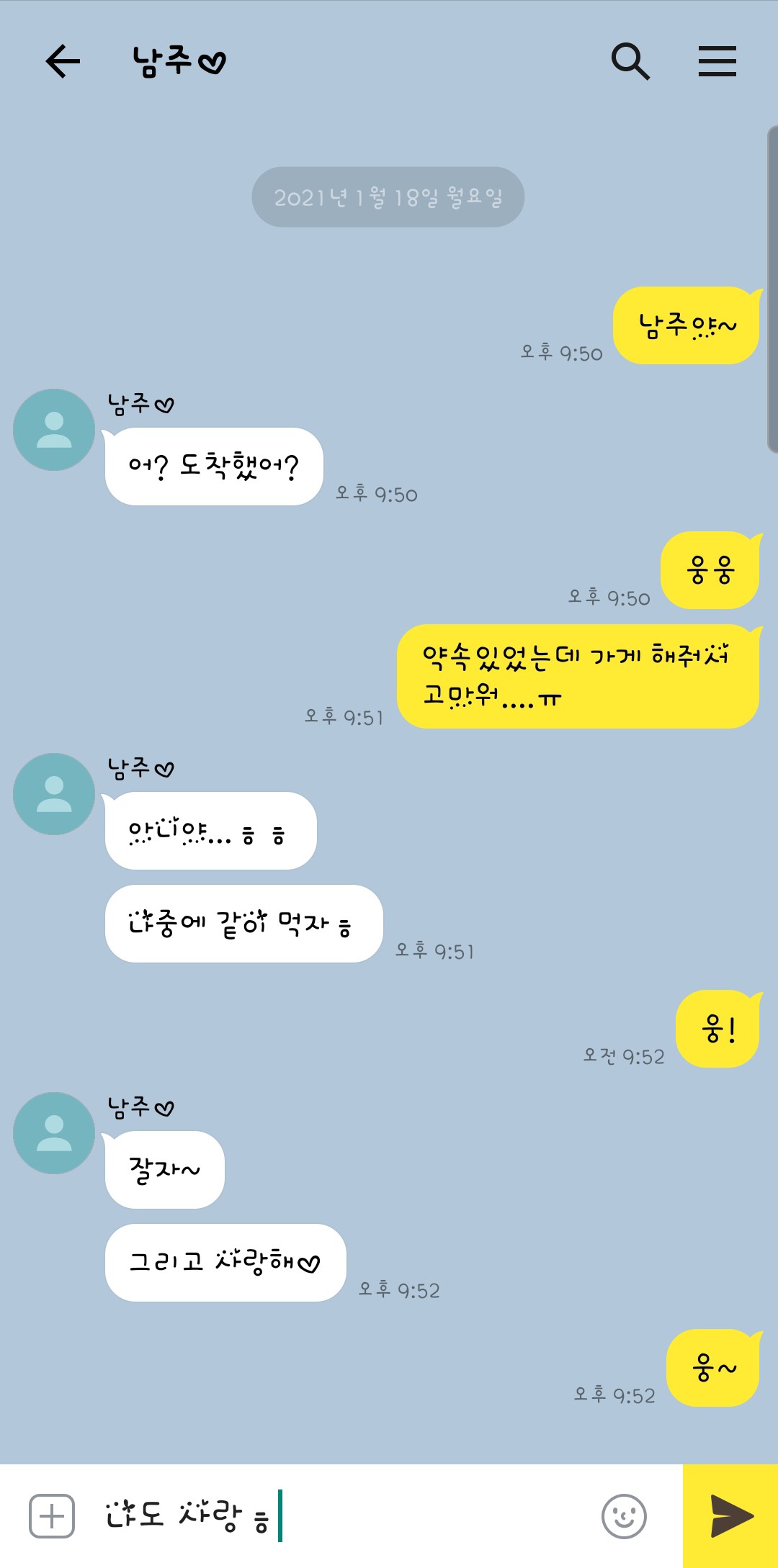
Task: Open 남주's profile picture beside 아니야
Action: pyautogui.click(x=54, y=794)
